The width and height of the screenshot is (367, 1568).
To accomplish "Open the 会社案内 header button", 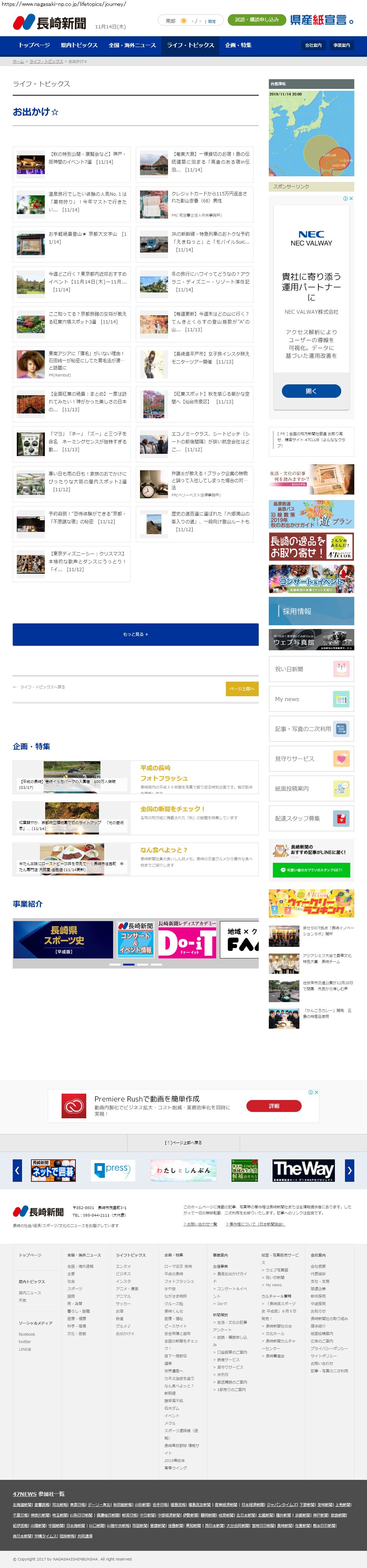I will point(314,45).
